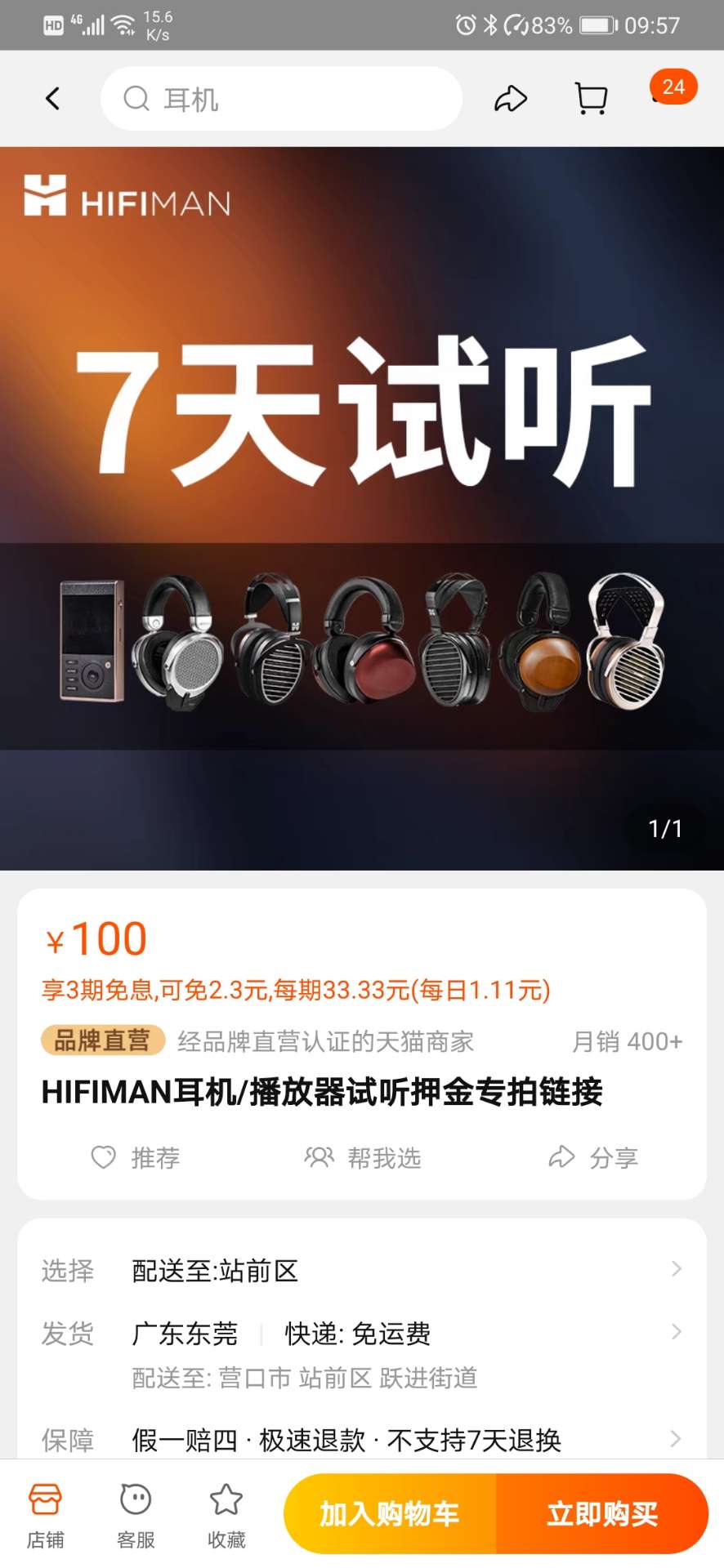The image size is (724, 1568).
Task: Share this product from the top bar
Action: pyautogui.click(x=511, y=99)
